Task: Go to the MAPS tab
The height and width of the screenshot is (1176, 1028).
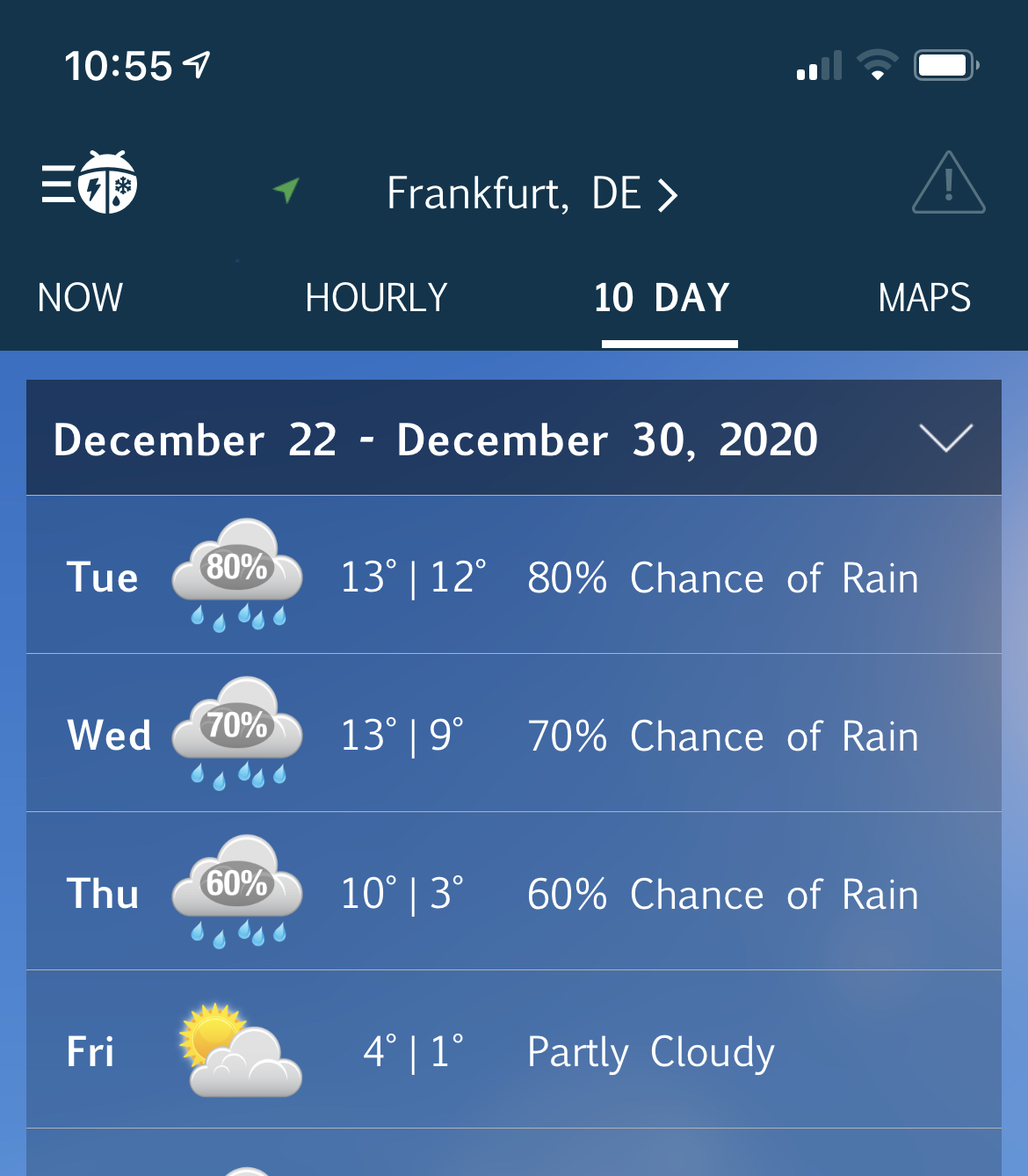Action: coord(923,298)
